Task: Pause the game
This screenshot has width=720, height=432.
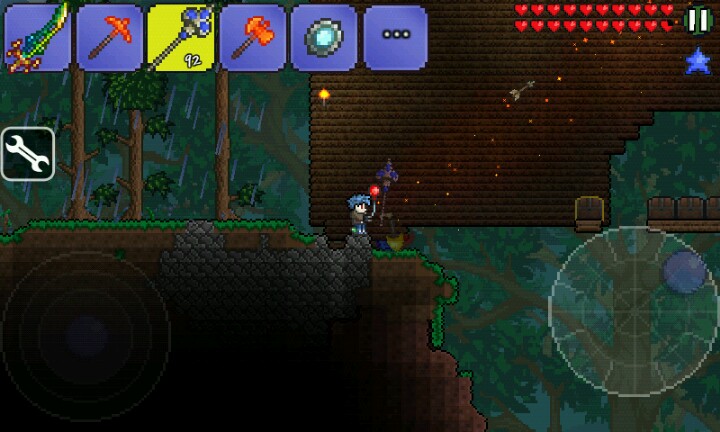Action: tap(697, 21)
